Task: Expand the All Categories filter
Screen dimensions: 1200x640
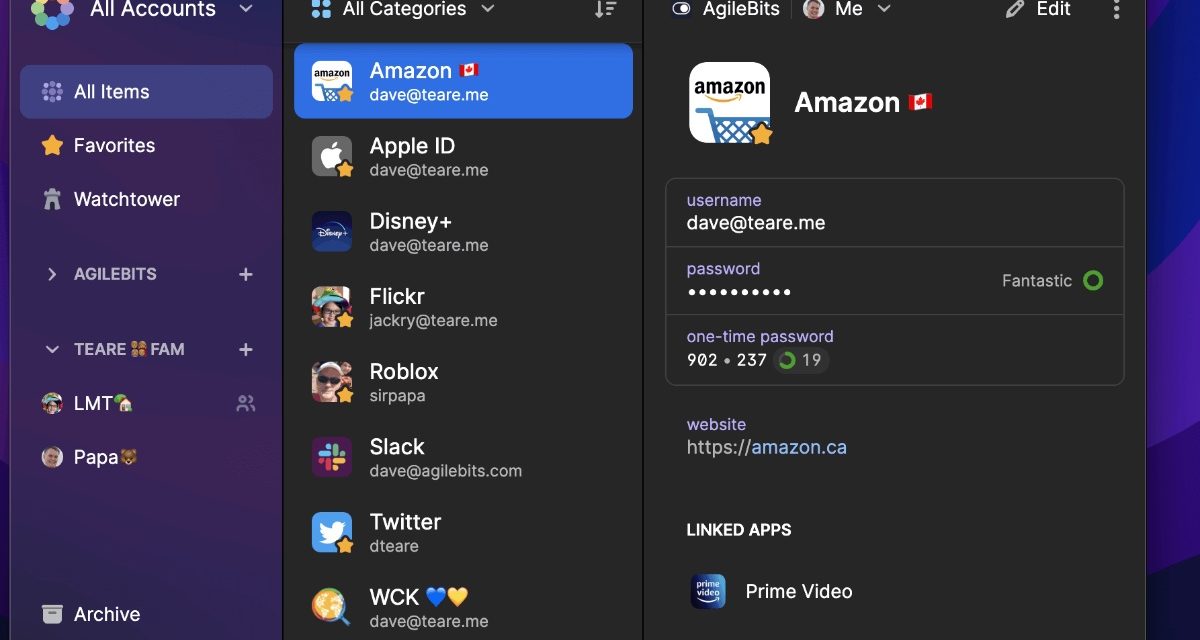Action: click(403, 10)
